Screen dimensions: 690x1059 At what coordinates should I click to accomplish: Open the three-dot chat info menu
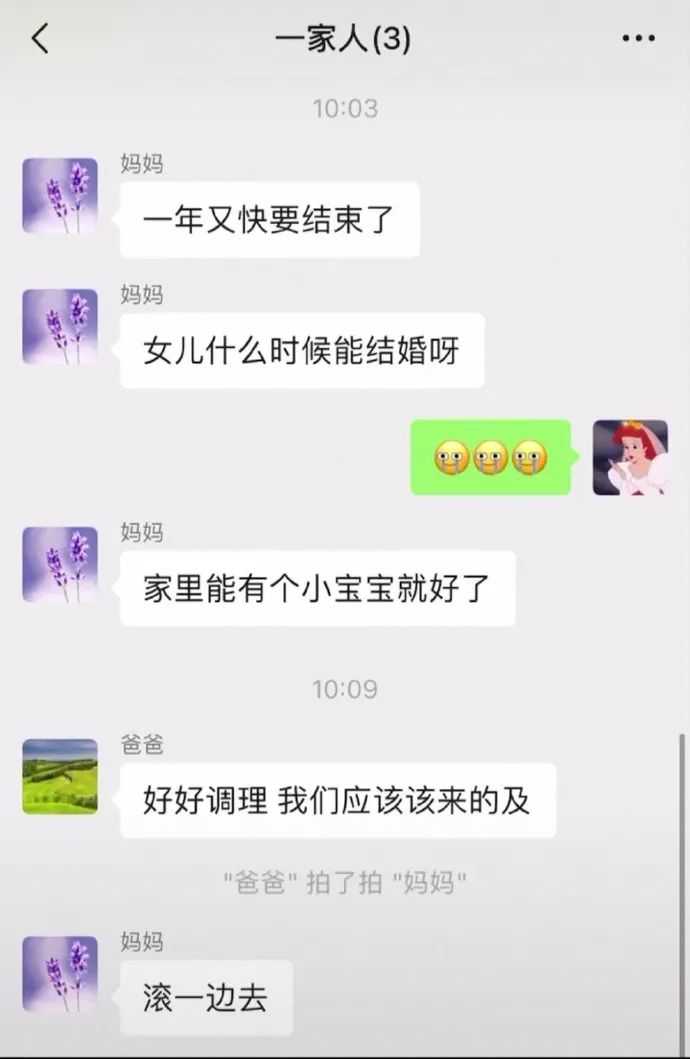(638, 40)
